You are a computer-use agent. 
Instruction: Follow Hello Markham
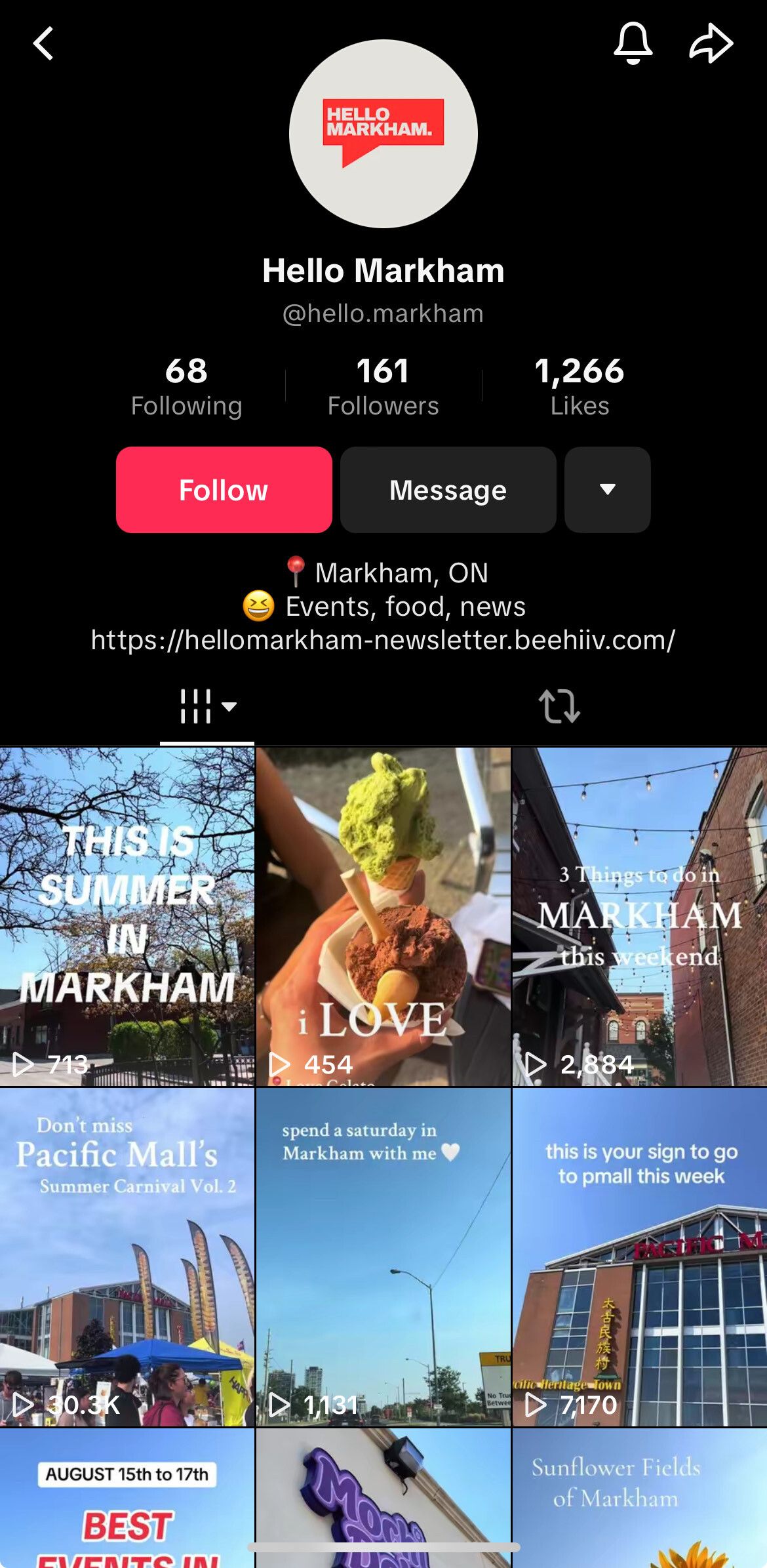224,490
